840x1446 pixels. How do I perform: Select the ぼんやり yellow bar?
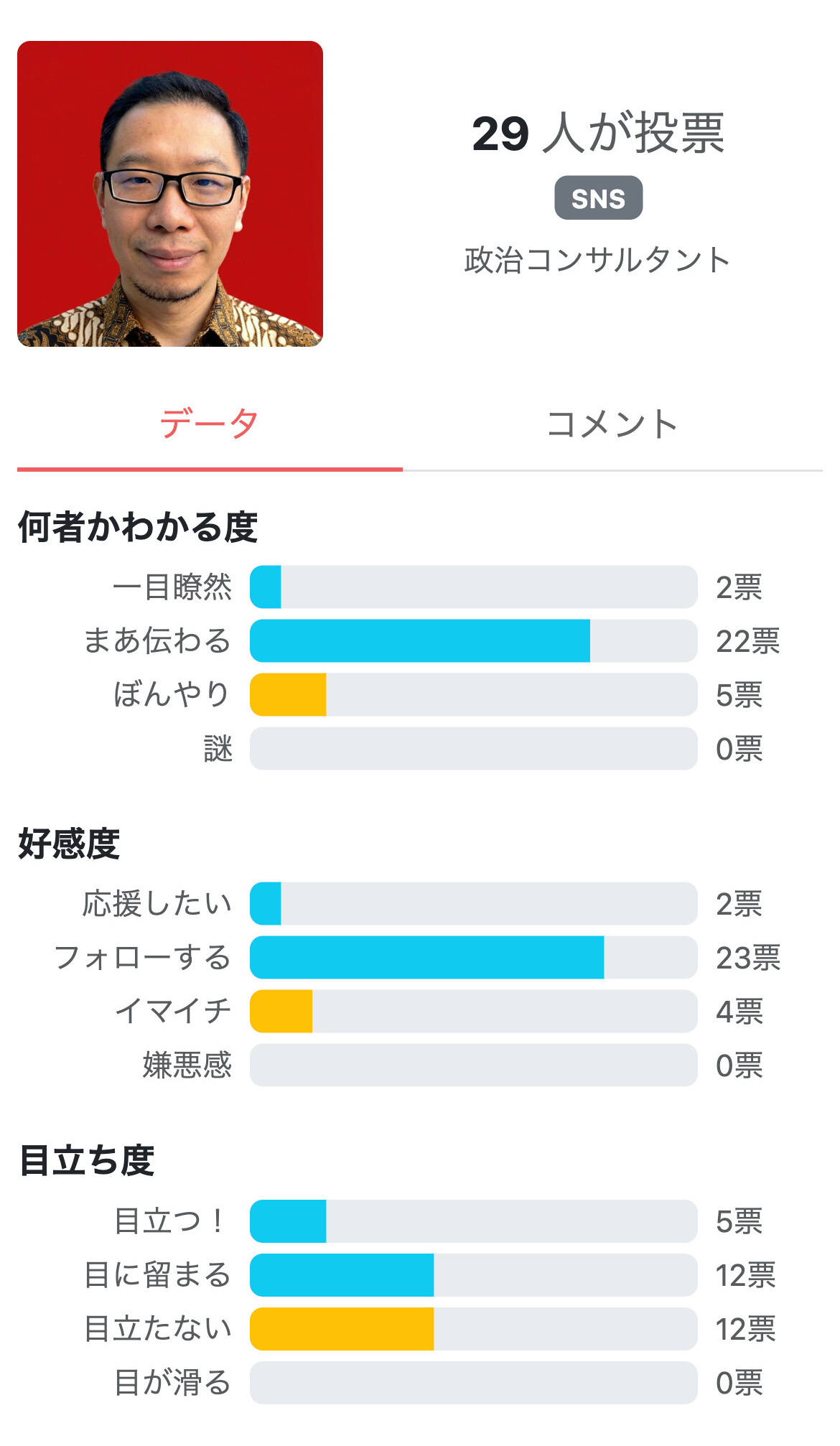pyautogui.click(x=472, y=695)
